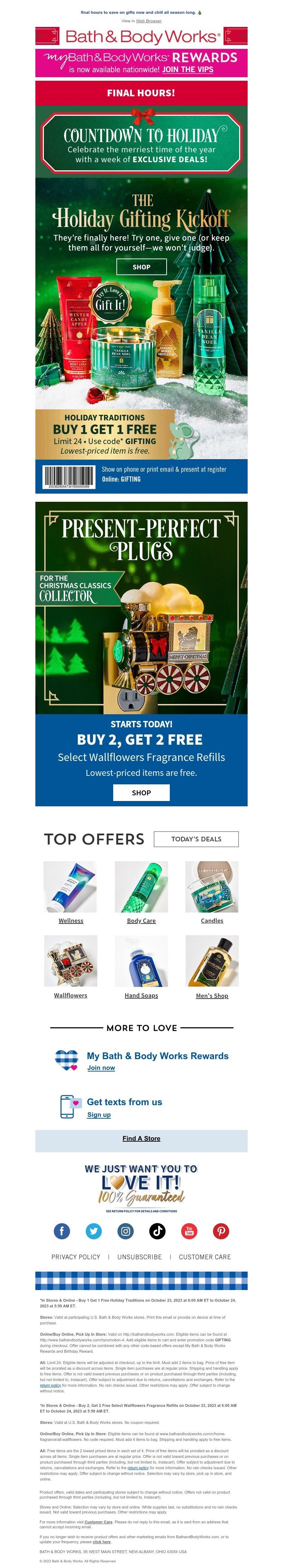
Task: Sign up to get texts
Action: (x=99, y=1114)
